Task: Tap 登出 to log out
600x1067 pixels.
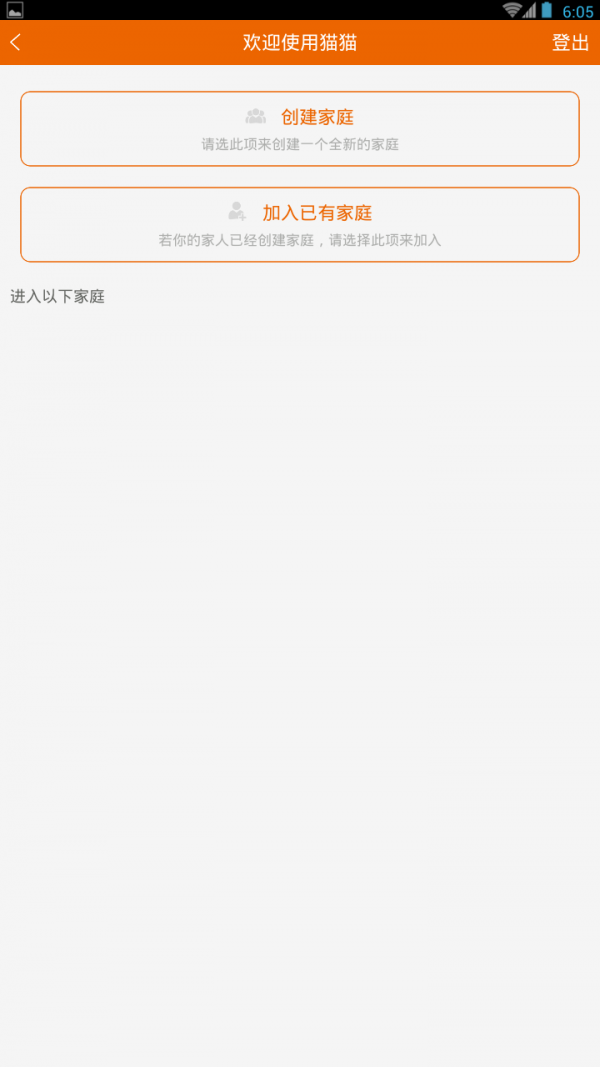Action: coord(570,42)
